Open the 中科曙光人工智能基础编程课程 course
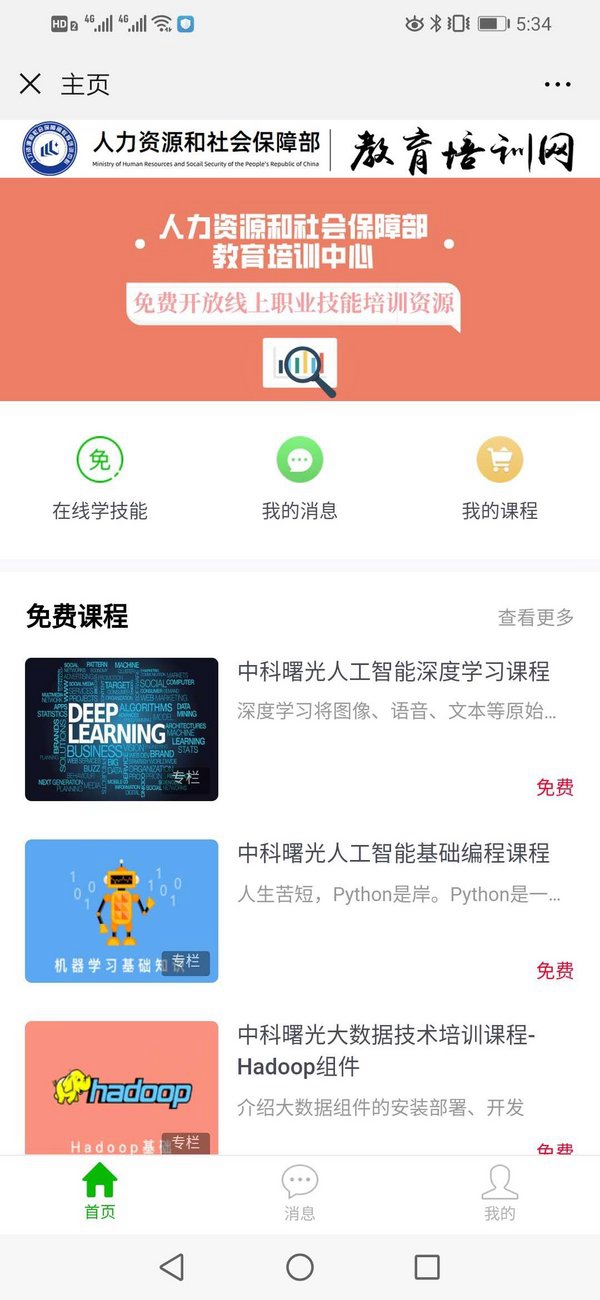The image size is (600, 1300). coord(393,853)
